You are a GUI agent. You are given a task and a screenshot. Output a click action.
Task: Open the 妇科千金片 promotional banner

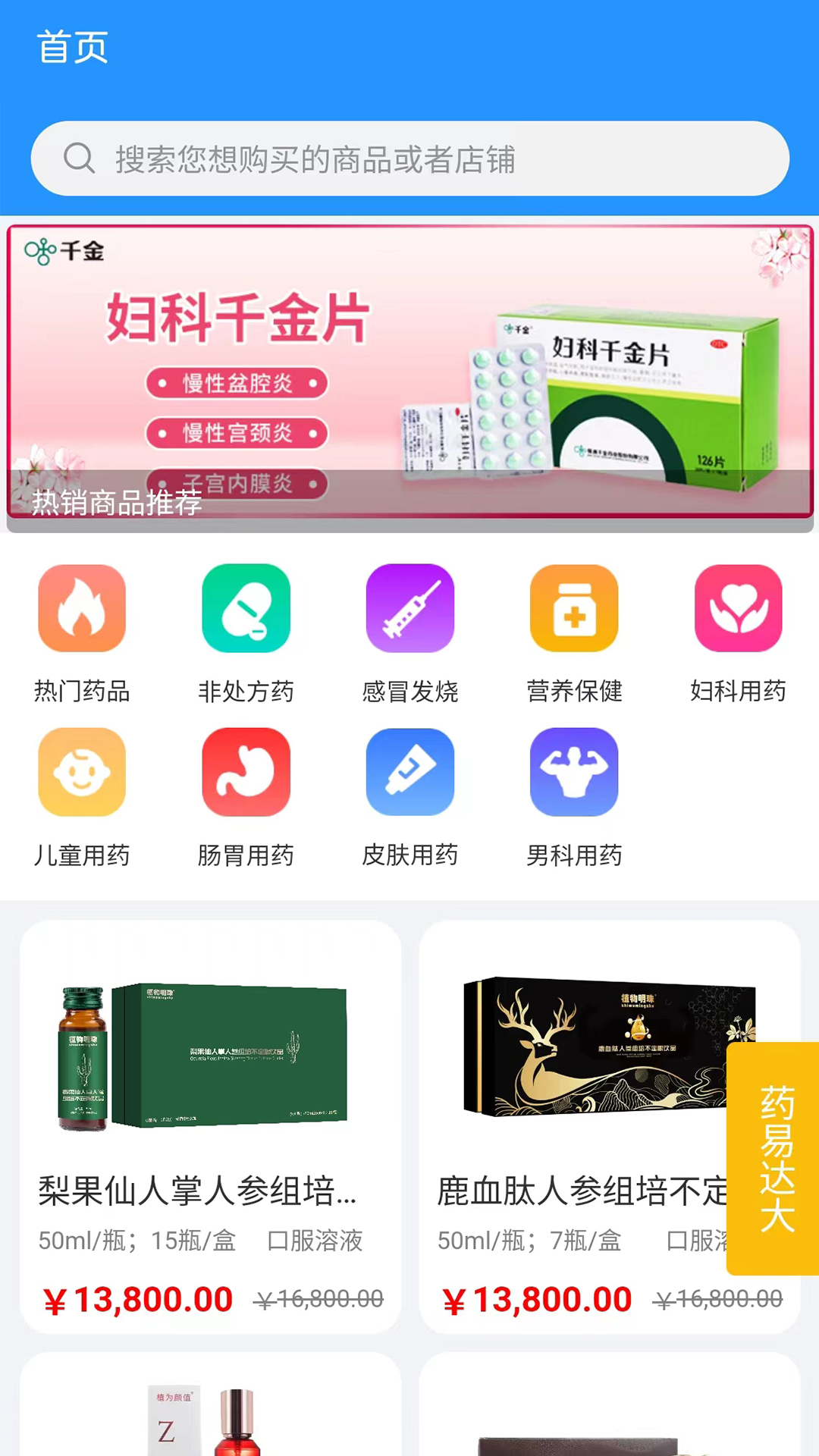409,364
